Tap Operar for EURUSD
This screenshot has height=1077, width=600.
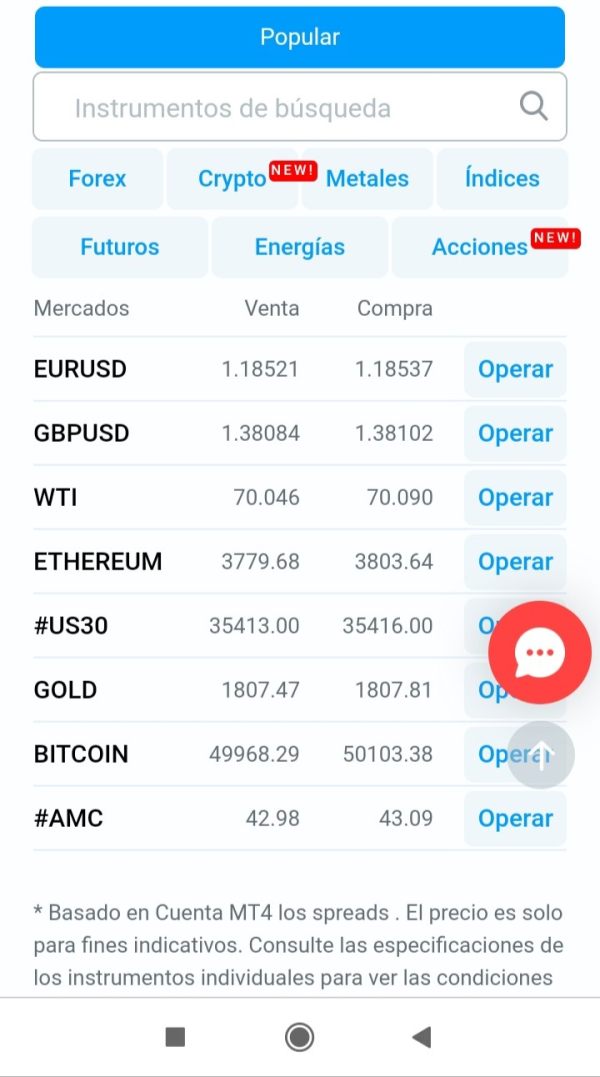coord(516,370)
